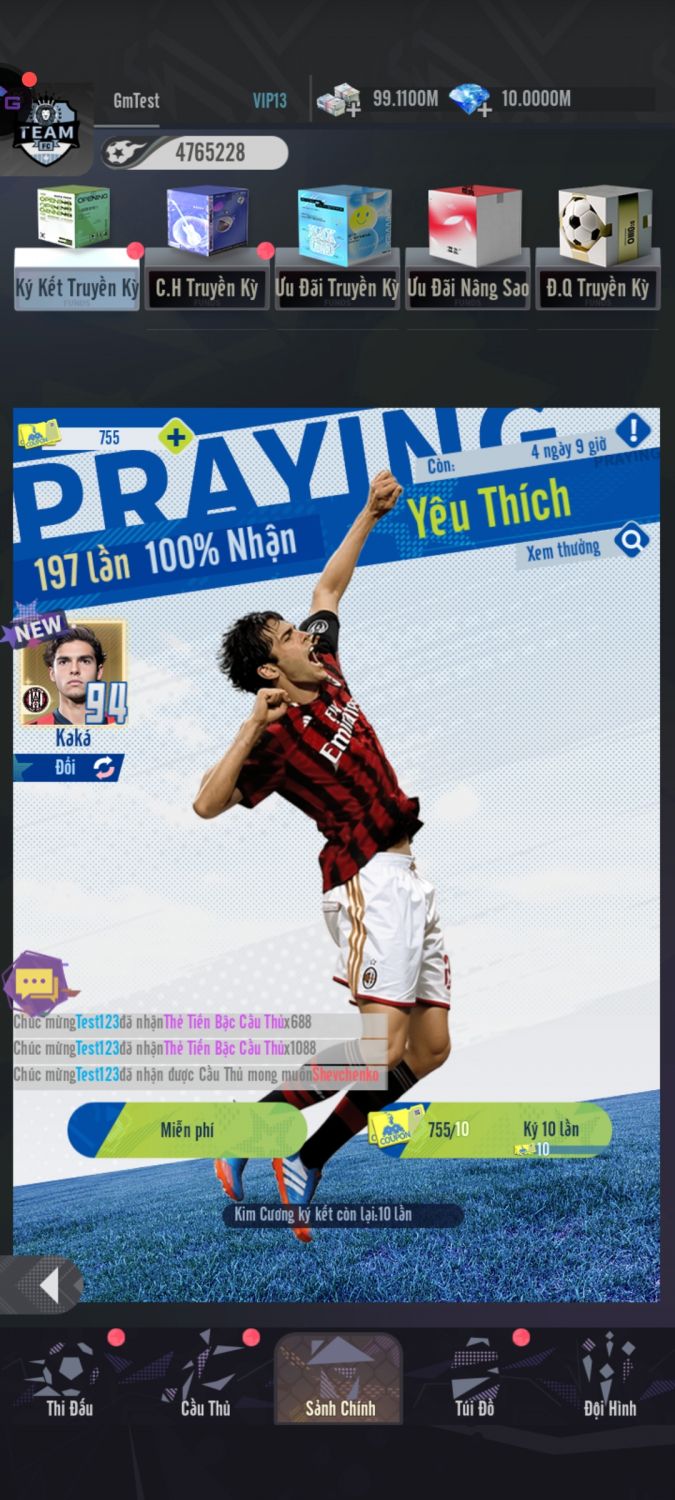The width and height of the screenshot is (675, 1500).
Task: Open the Ký Kết Truyền Kỳ tab
Action: coord(76,288)
